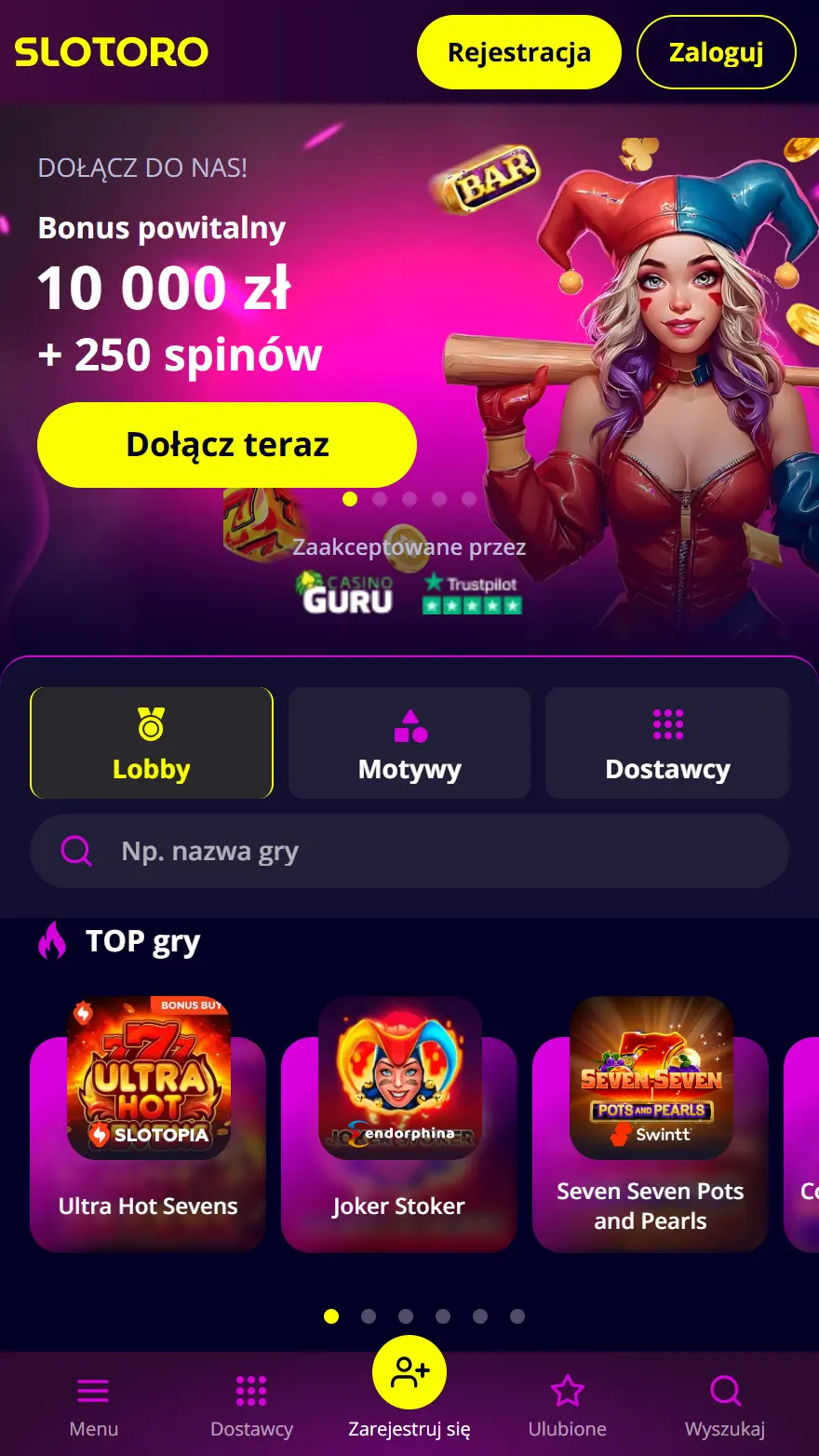Switch to the Motywy tab
This screenshot has width=819, height=1456.
click(x=409, y=743)
